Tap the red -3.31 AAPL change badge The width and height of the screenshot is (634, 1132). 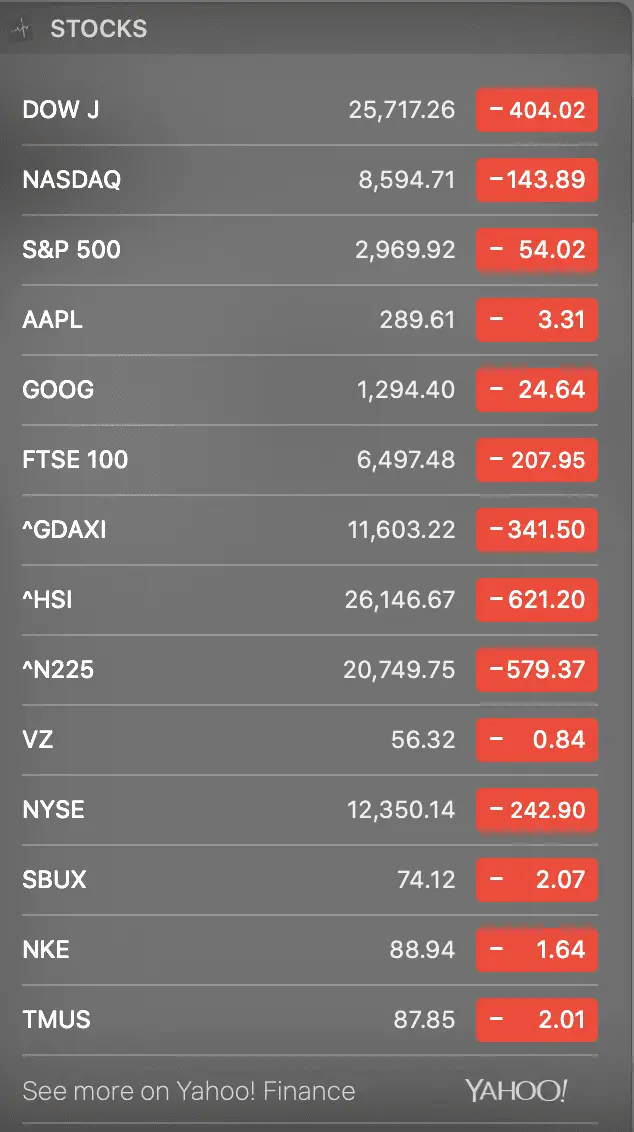tap(537, 320)
